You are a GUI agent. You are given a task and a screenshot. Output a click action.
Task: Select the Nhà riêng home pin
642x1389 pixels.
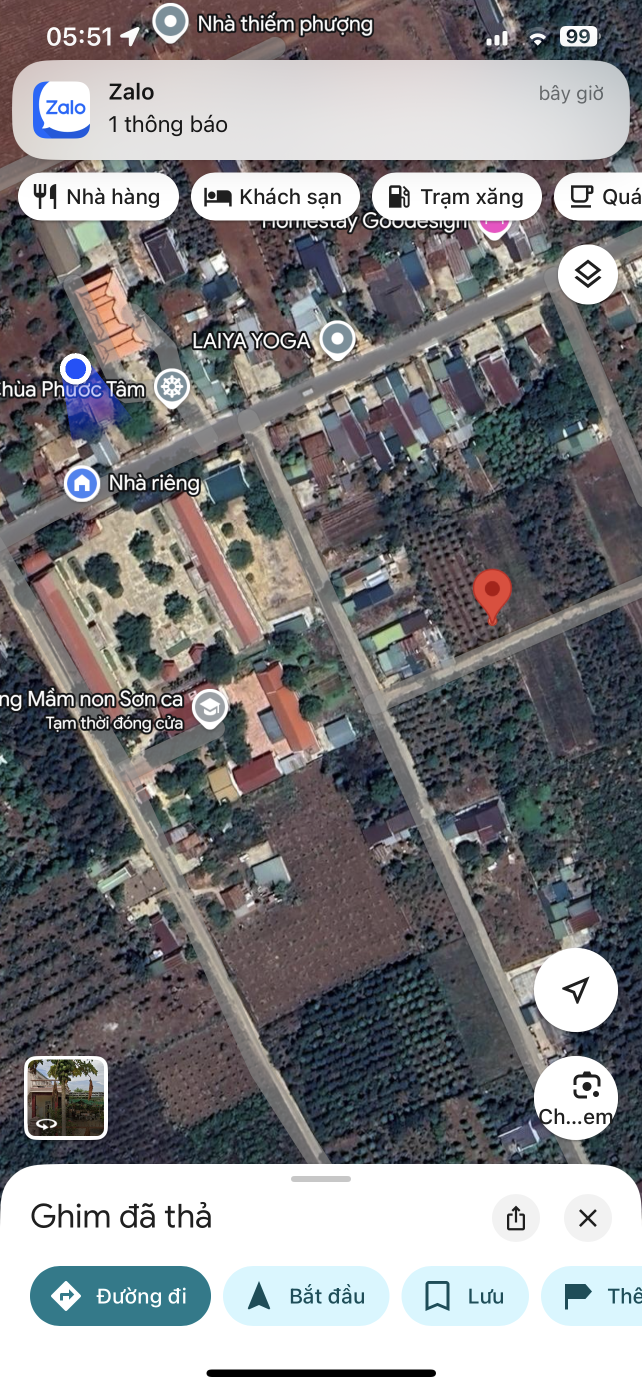(x=82, y=484)
